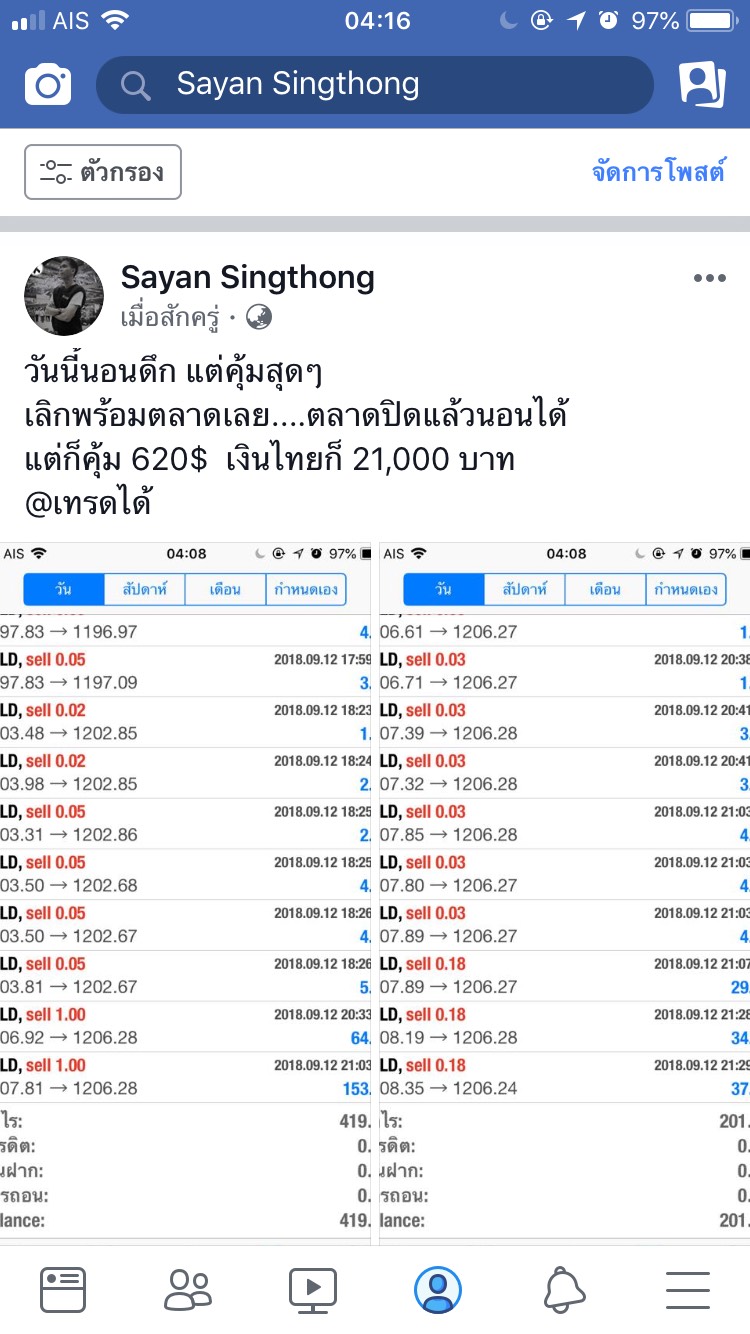
Task: Open the post's three-dot options menu
Action: (x=710, y=278)
